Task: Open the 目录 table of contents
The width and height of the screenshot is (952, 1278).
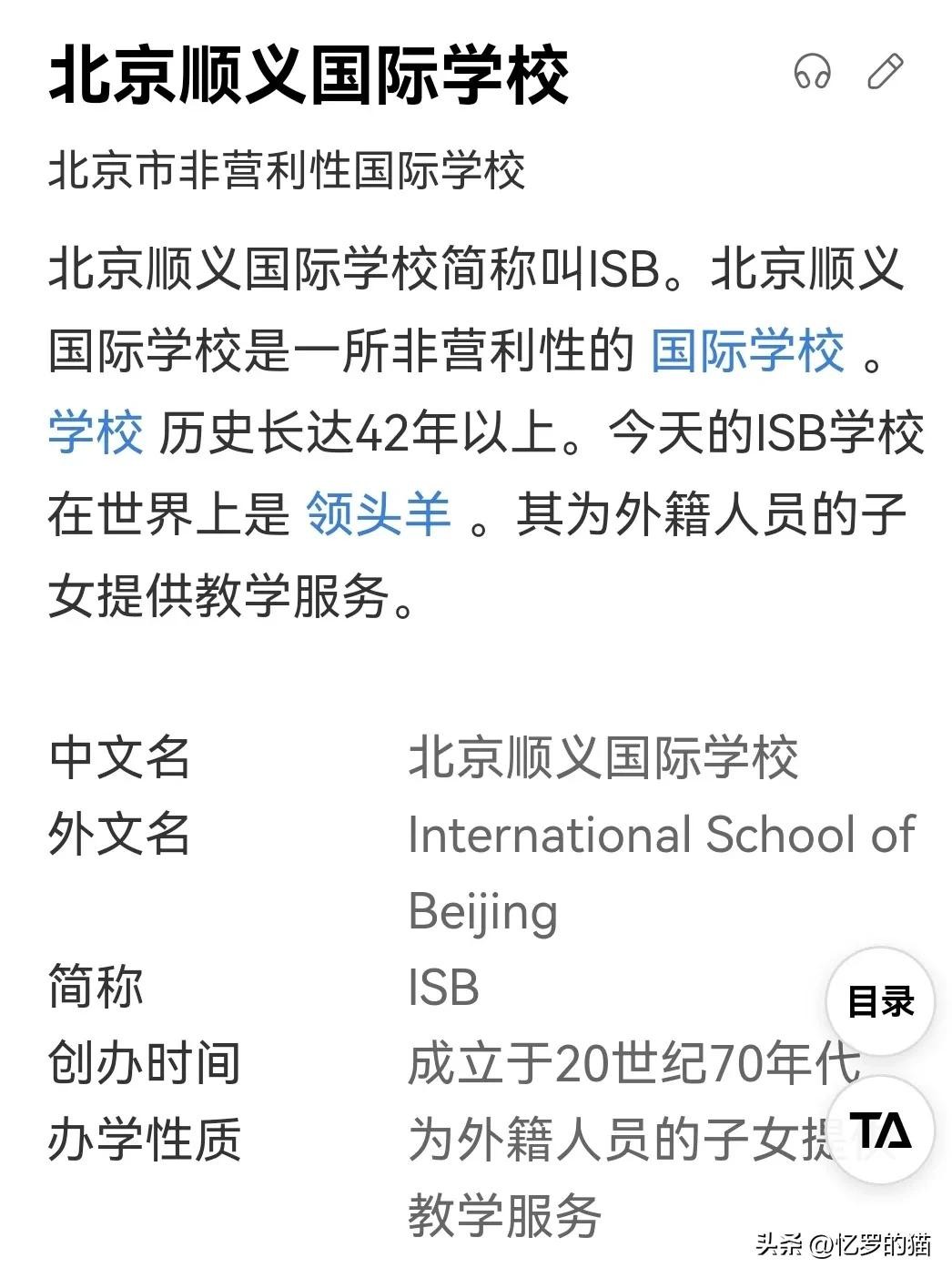Action: click(880, 1001)
